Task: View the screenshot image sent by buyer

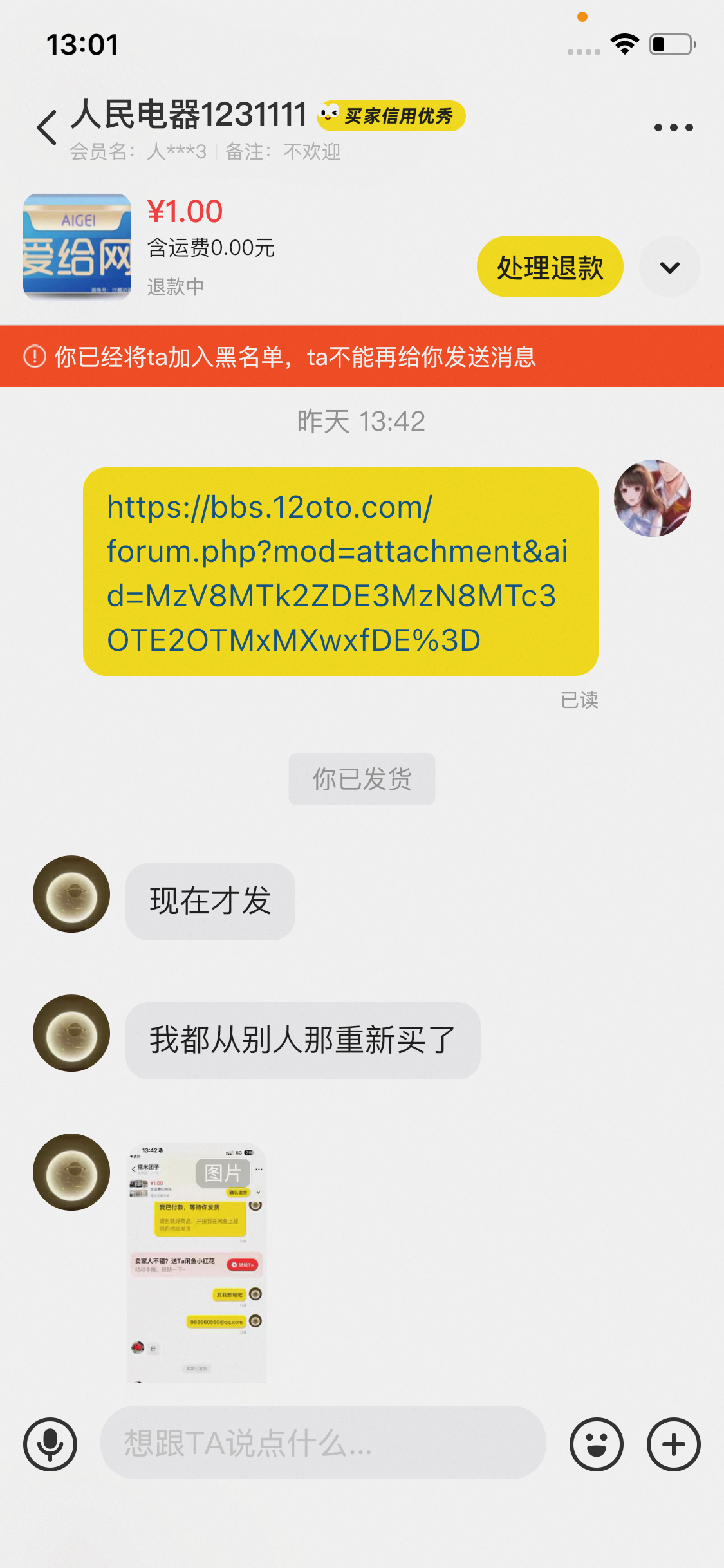Action: (197, 1262)
